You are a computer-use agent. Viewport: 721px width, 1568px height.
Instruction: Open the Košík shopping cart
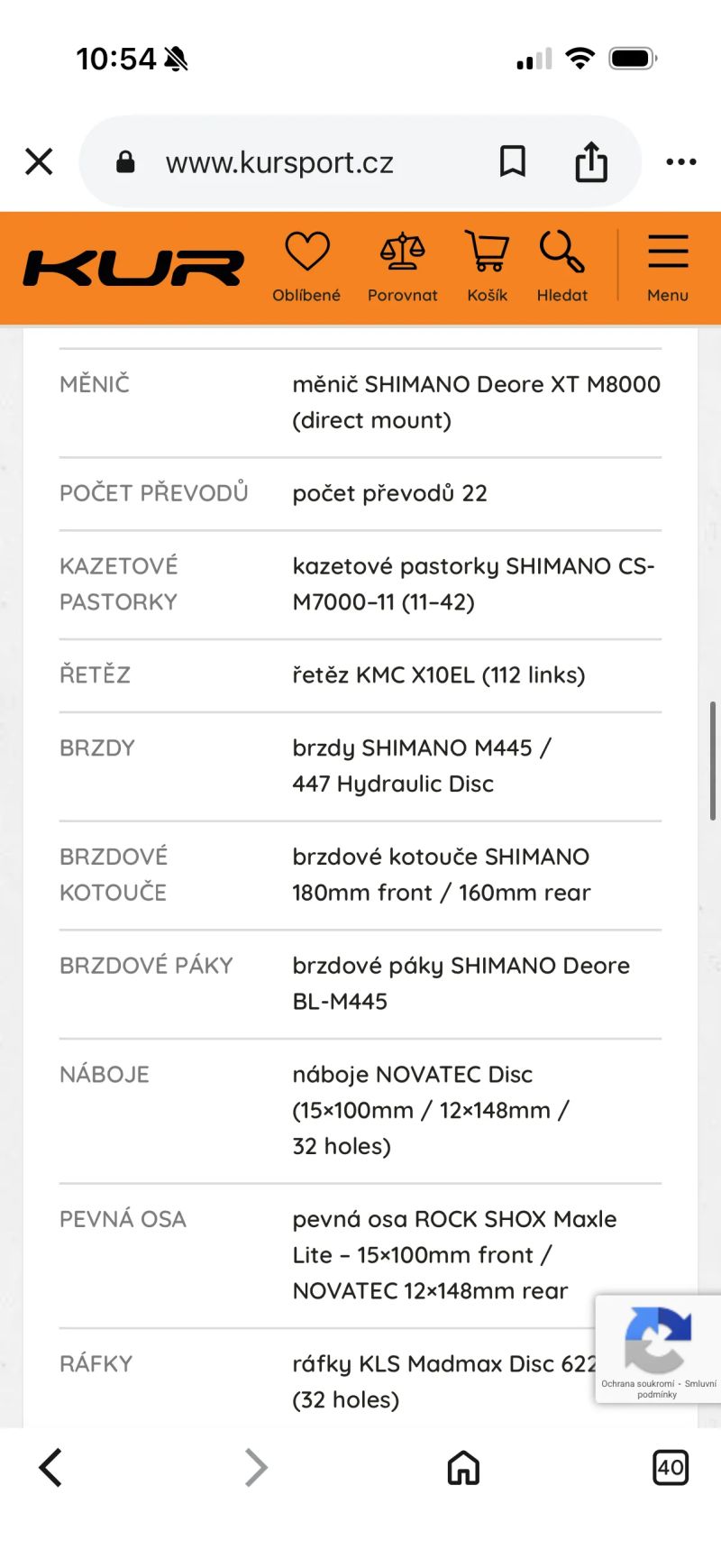[487, 268]
